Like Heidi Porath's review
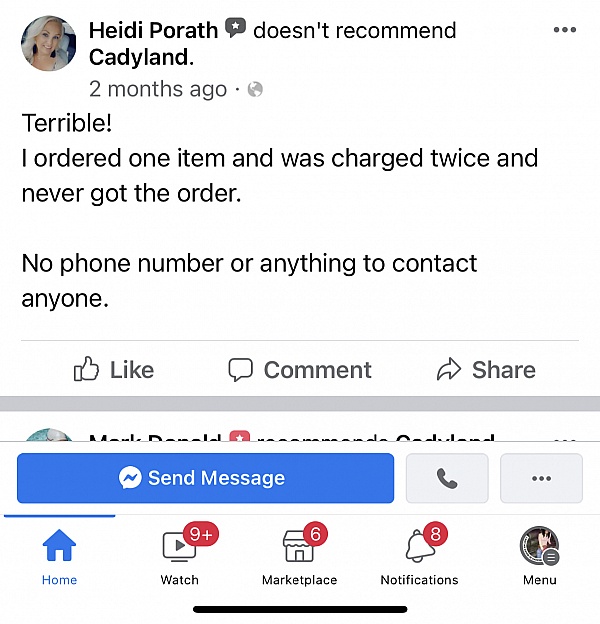The width and height of the screenshot is (600, 624). coord(114,370)
